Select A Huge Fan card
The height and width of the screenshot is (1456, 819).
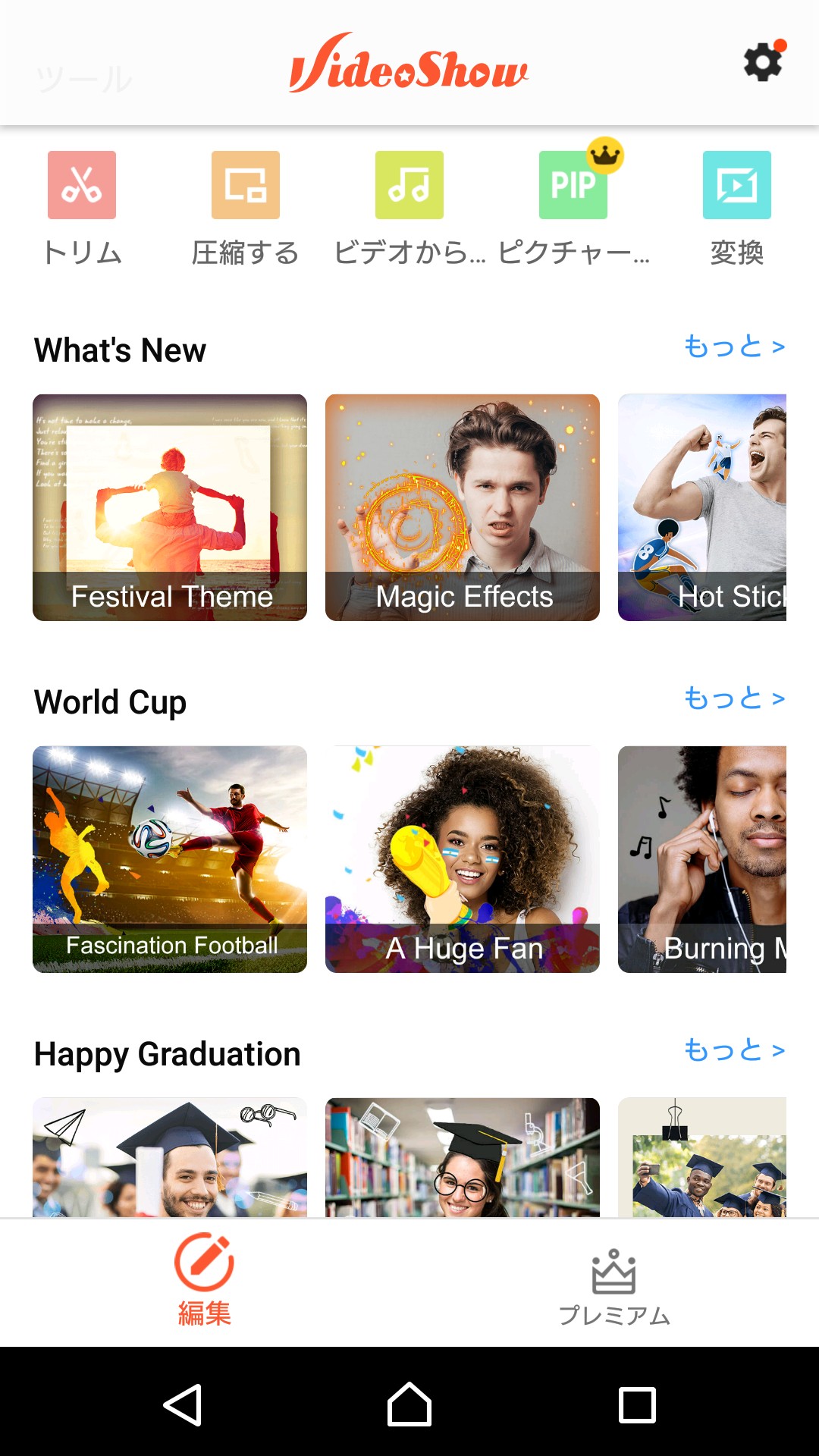tap(463, 859)
